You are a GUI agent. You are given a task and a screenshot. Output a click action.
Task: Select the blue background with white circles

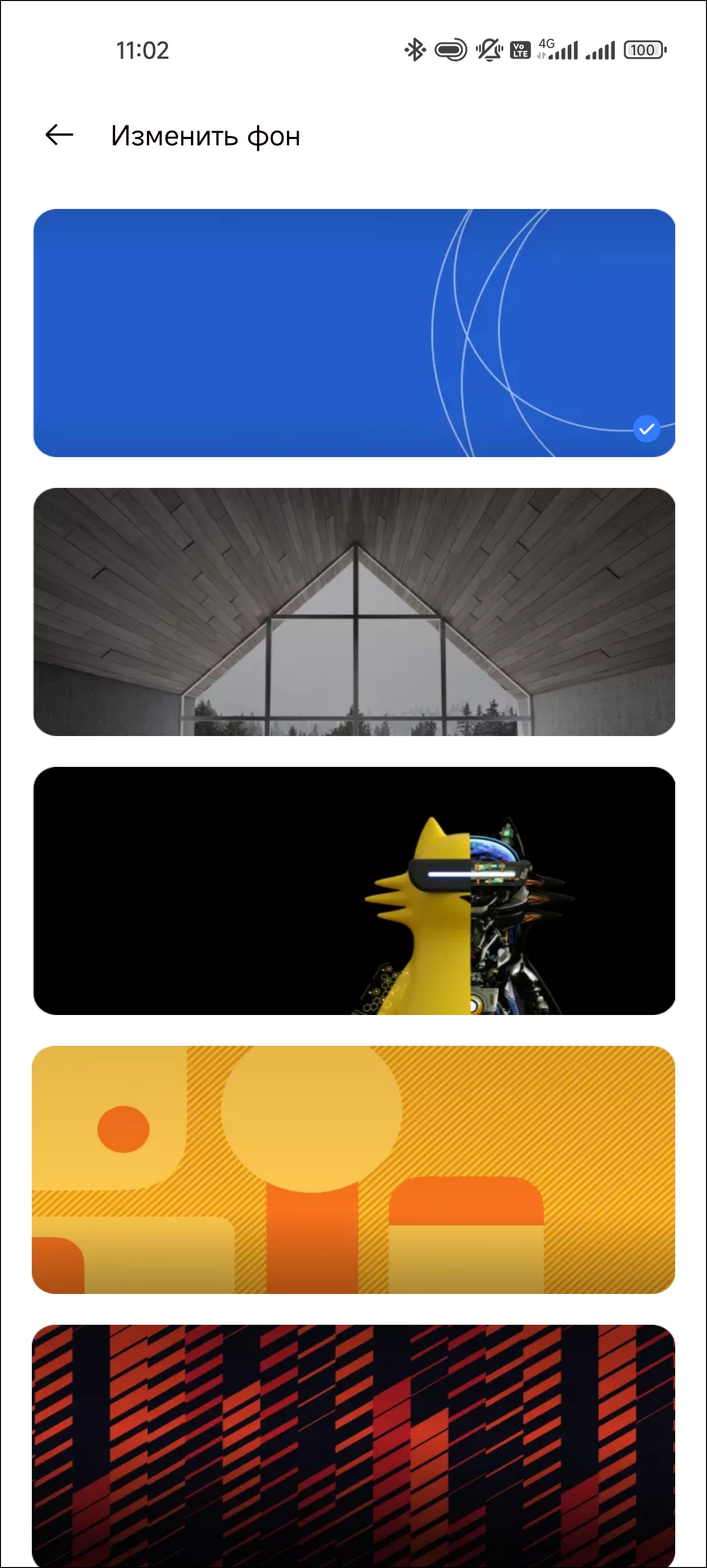[x=354, y=332]
